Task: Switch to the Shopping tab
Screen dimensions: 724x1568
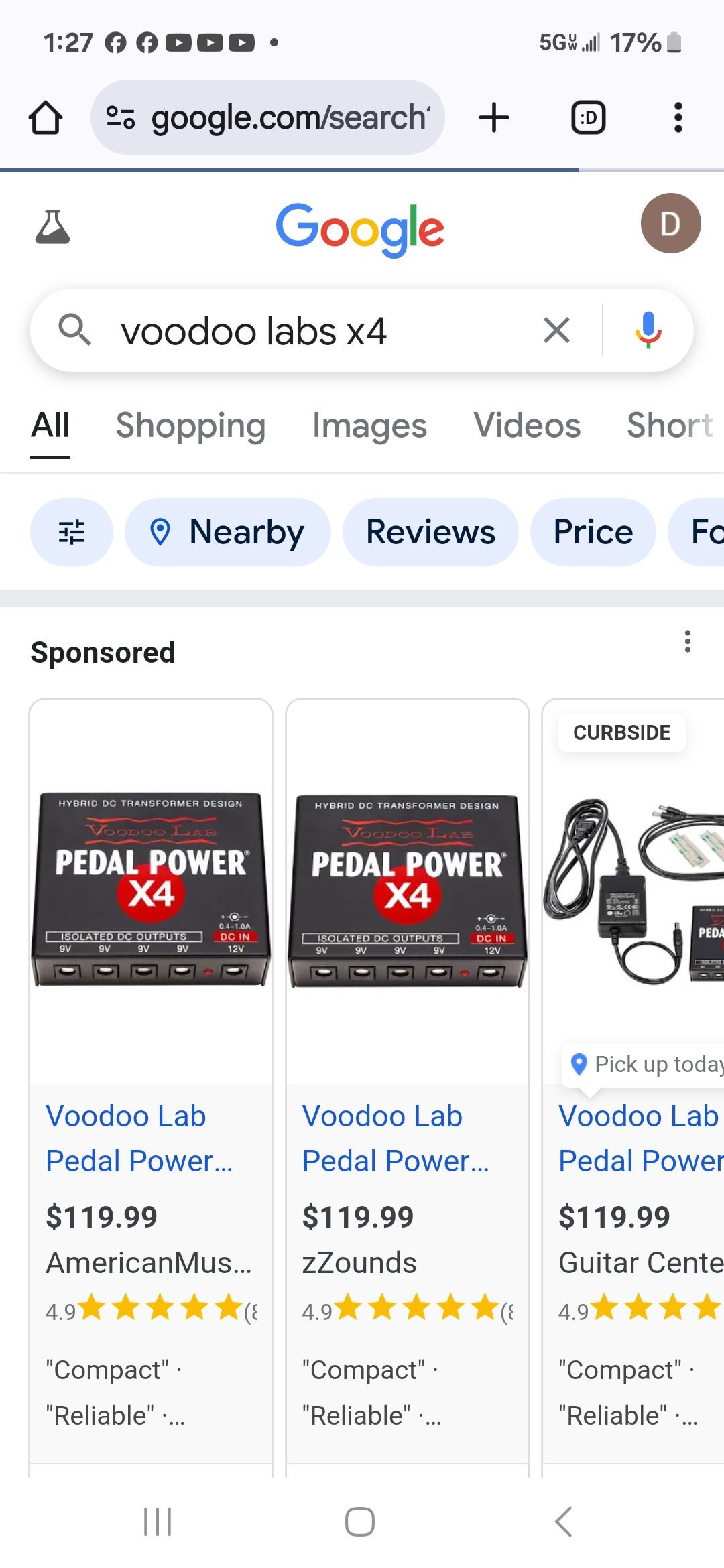Action: [x=190, y=426]
